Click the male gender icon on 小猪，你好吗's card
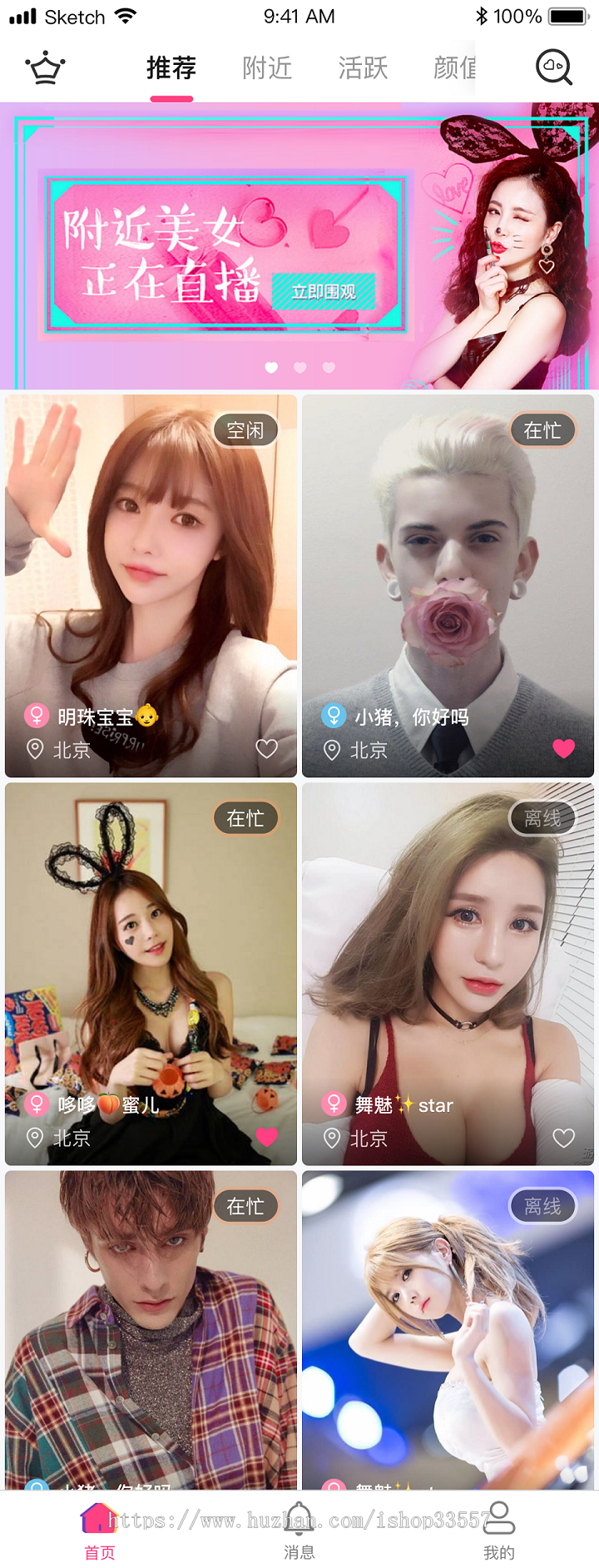The image size is (599, 1568). click(334, 716)
